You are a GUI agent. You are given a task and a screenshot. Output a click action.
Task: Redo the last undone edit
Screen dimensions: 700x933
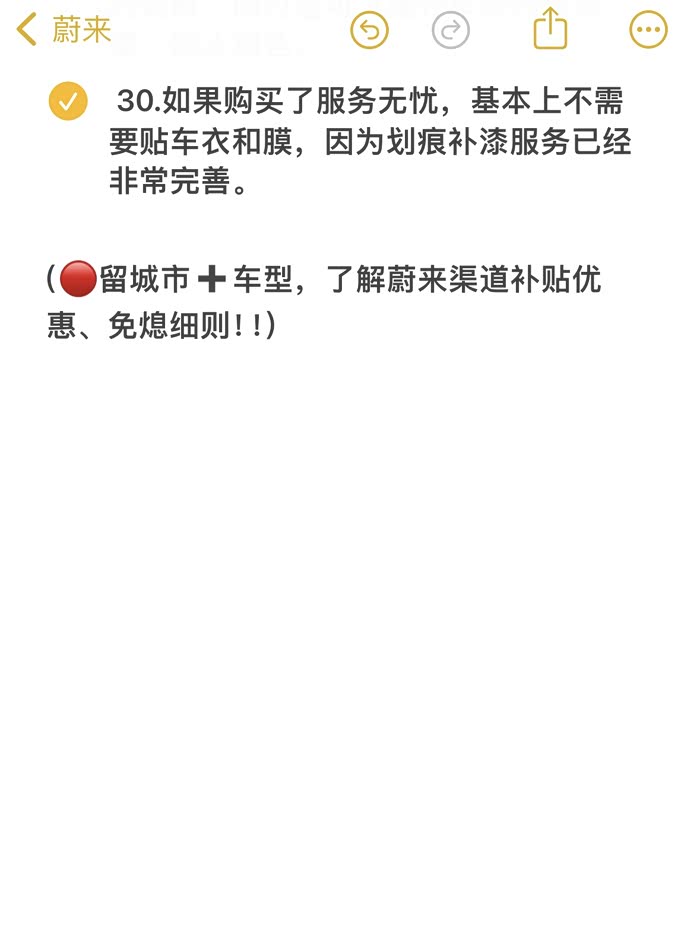click(x=451, y=30)
